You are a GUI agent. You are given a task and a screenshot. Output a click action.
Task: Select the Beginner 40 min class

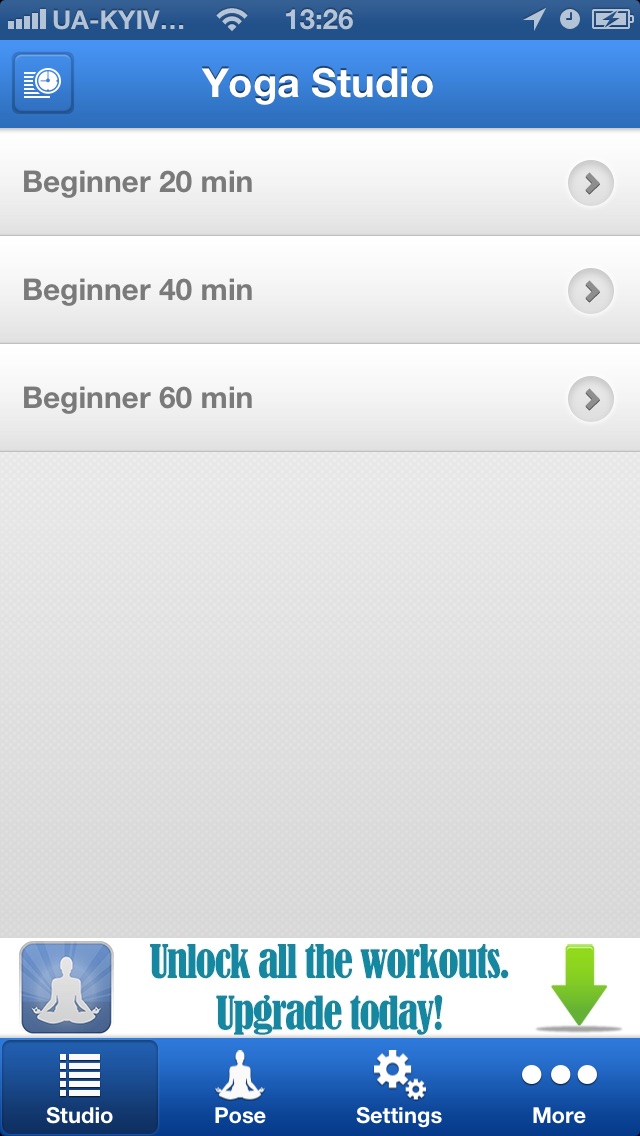[x=320, y=291]
